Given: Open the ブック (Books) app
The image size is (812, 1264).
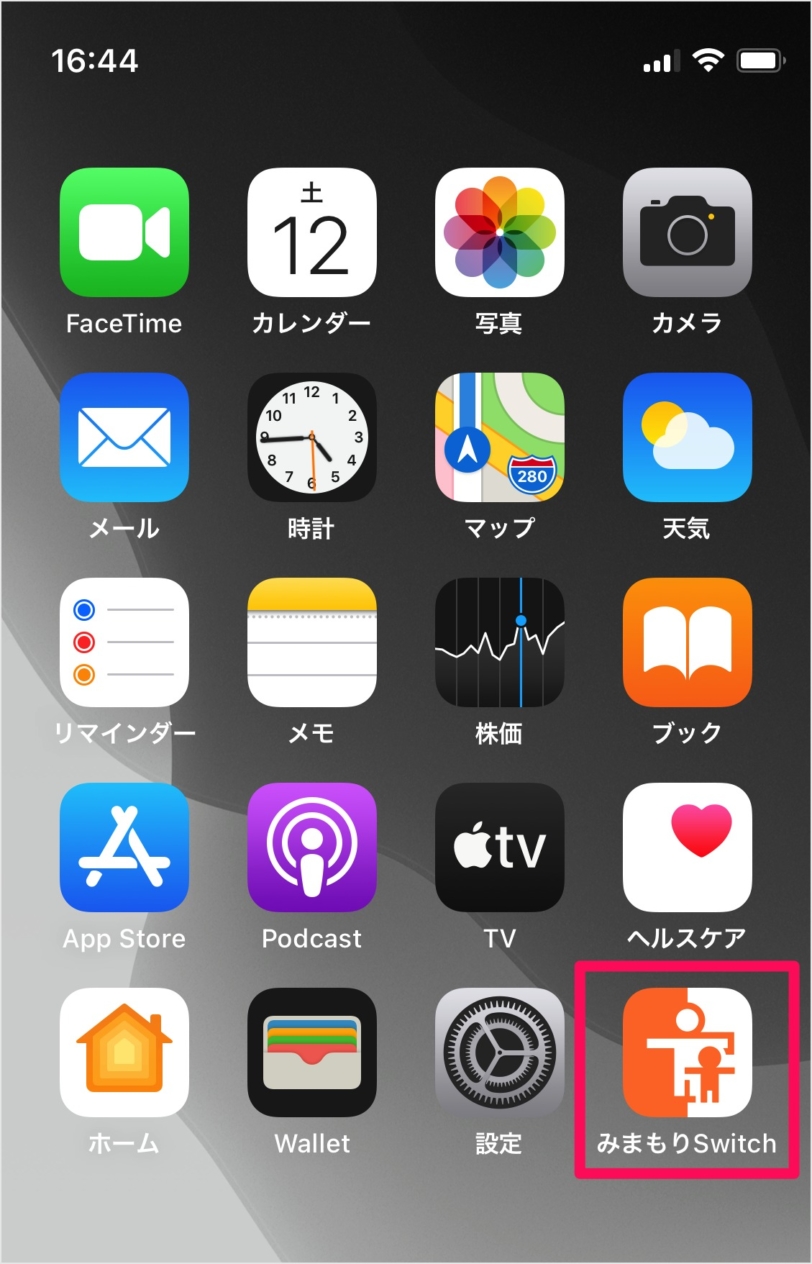Looking at the screenshot, I should click(686, 642).
